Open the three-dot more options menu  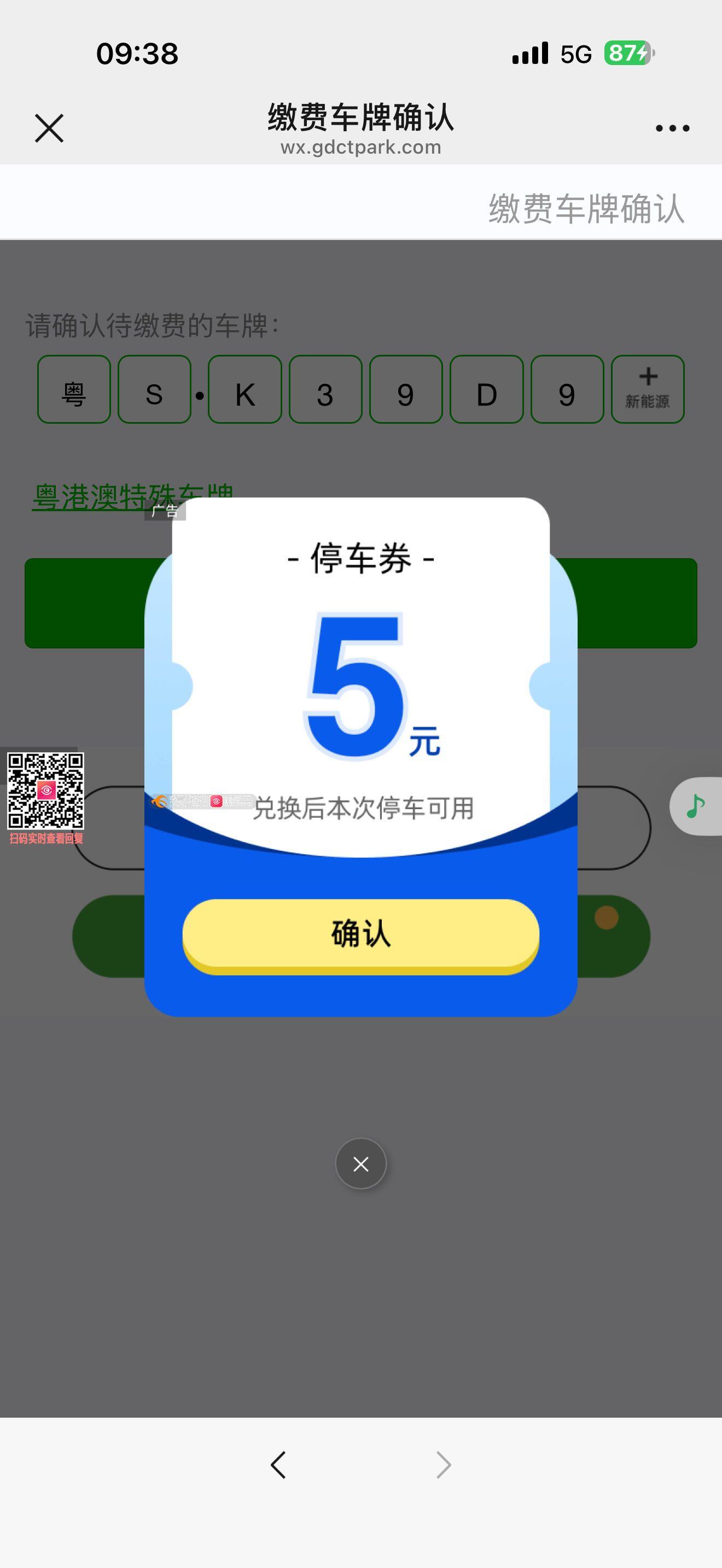click(672, 128)
